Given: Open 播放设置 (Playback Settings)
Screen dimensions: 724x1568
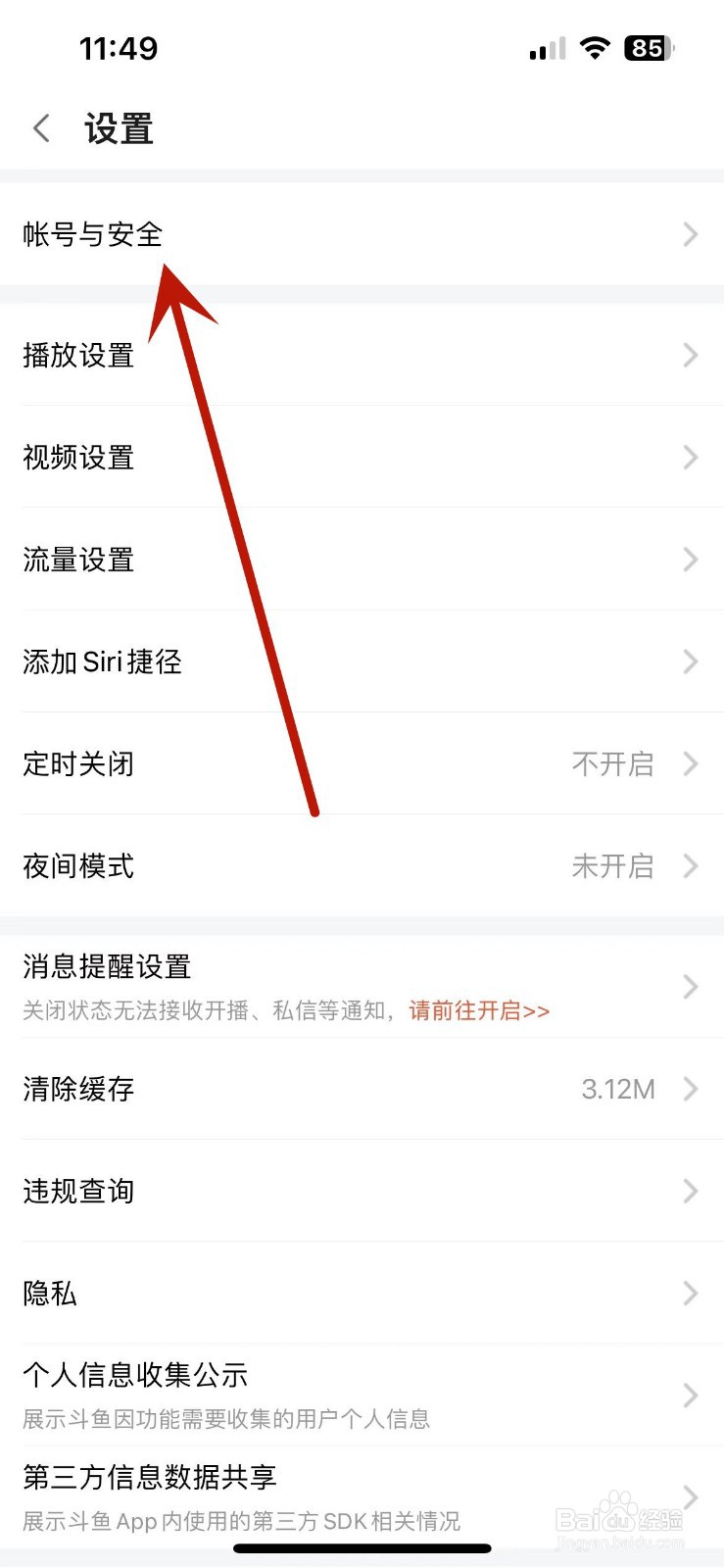Looking at the screenshot, I should 78,356.
